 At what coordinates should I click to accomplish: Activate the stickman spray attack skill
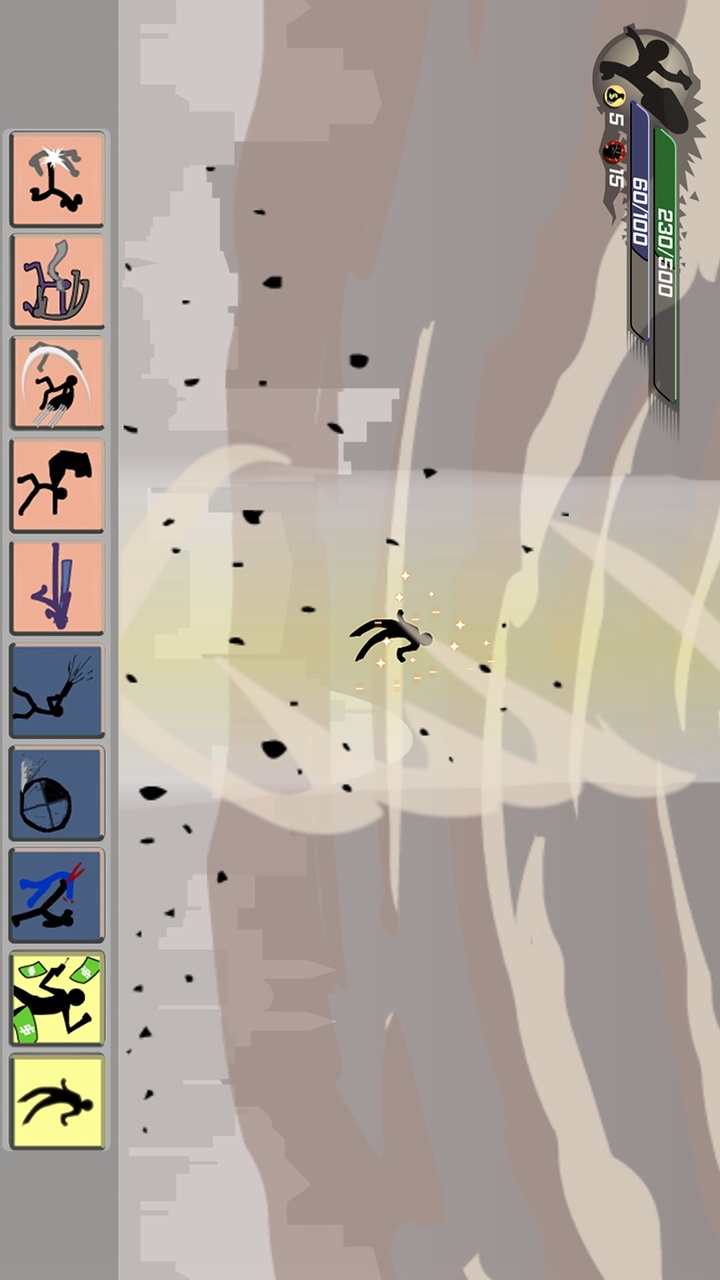pyautogui.click(x=57, y=692)
